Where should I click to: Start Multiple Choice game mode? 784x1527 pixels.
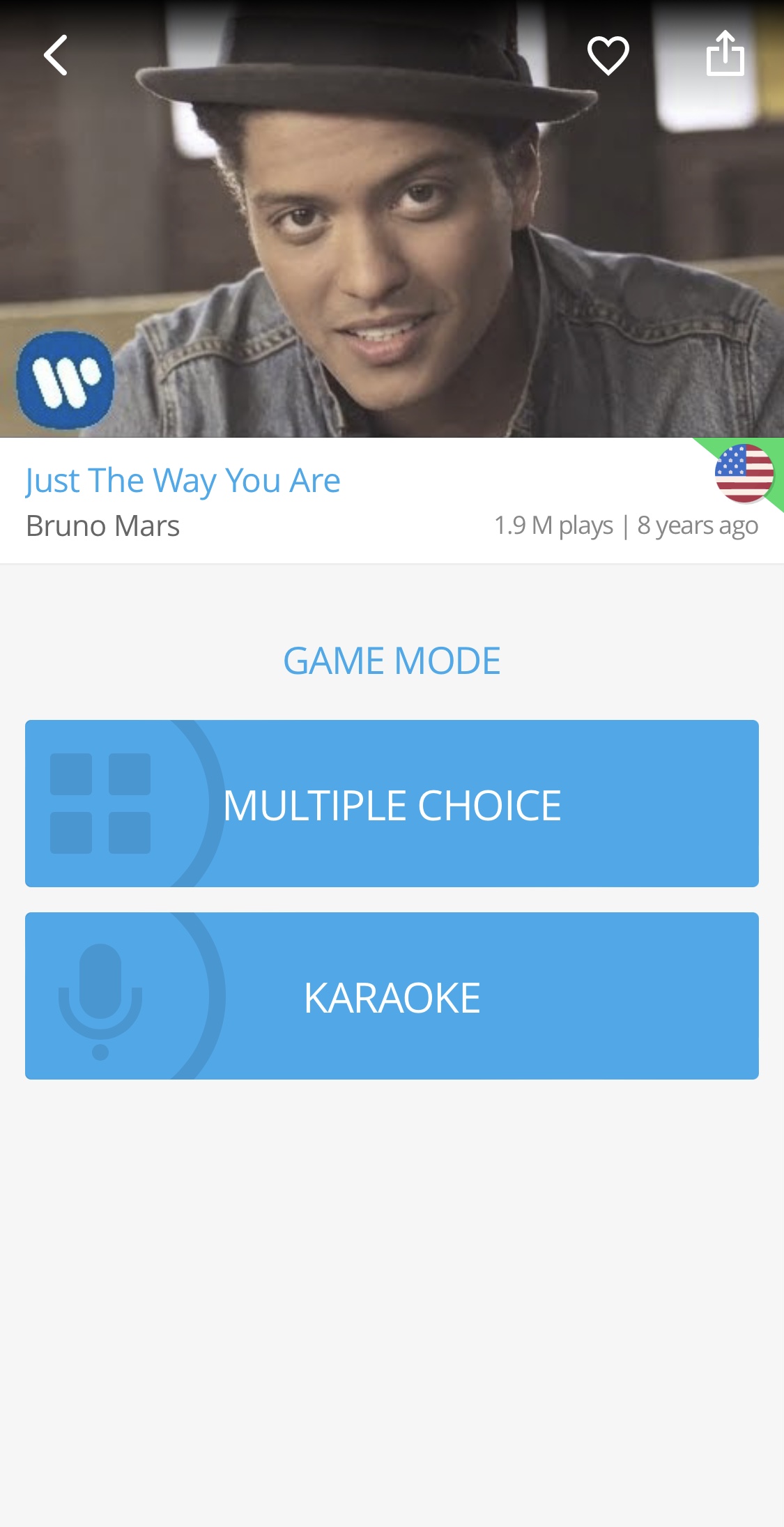(392, 804)
